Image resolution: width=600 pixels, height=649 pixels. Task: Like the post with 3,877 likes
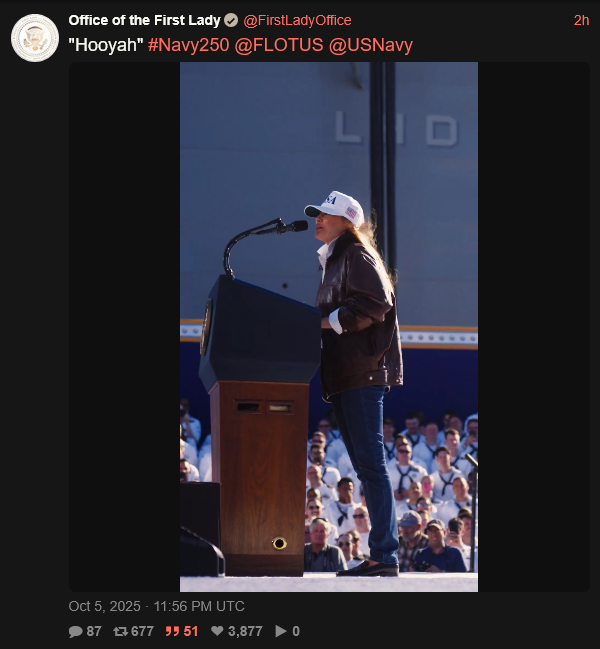236,631
